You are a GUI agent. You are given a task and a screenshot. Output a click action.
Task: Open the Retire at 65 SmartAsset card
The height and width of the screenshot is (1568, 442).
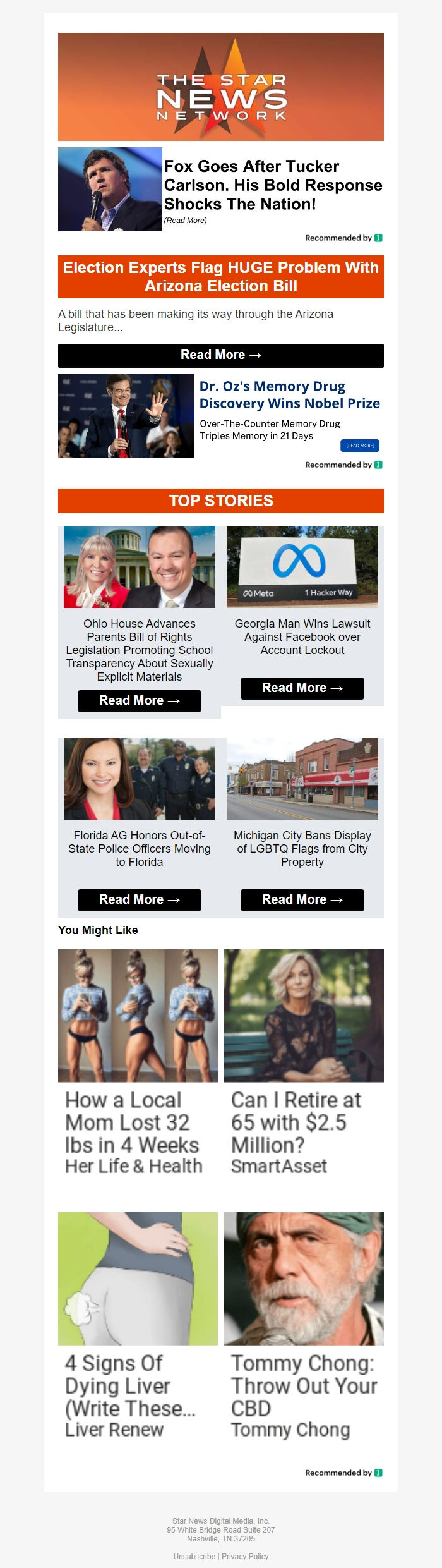(304, 1062)
